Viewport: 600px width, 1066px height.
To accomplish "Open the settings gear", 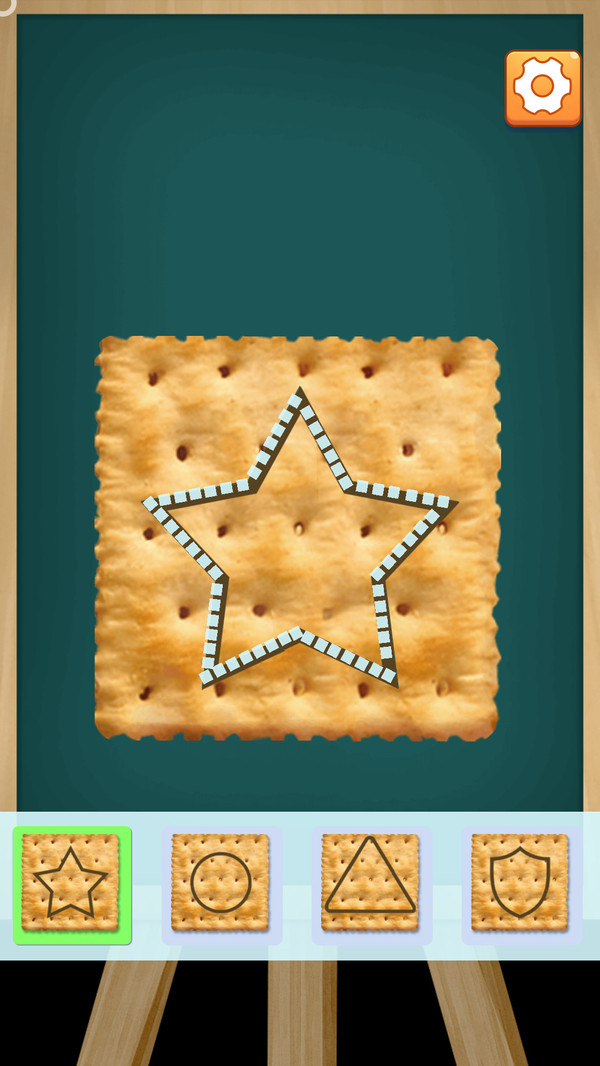I will pos(543,88).
